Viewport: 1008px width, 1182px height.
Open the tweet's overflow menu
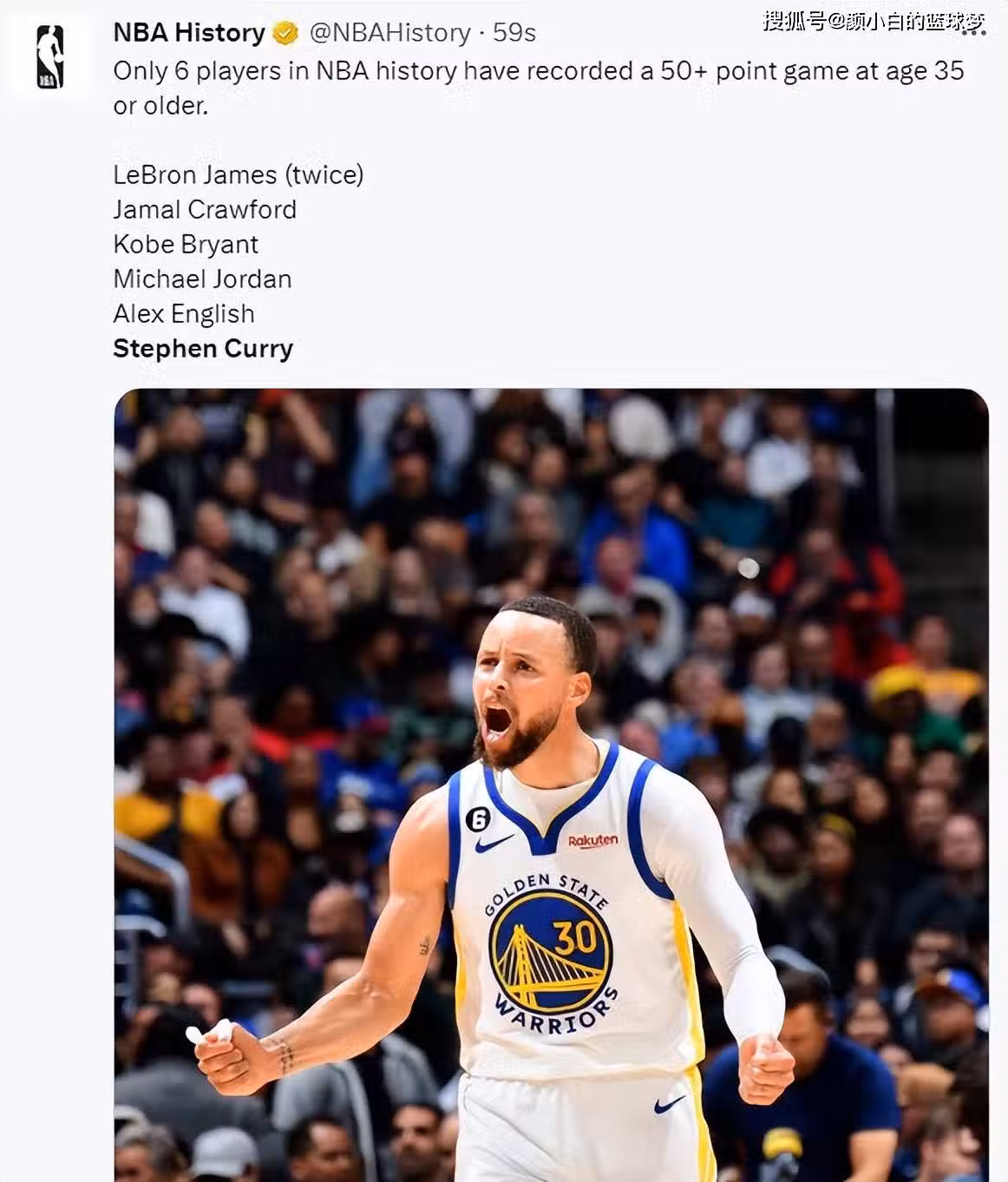coord(973,33)
